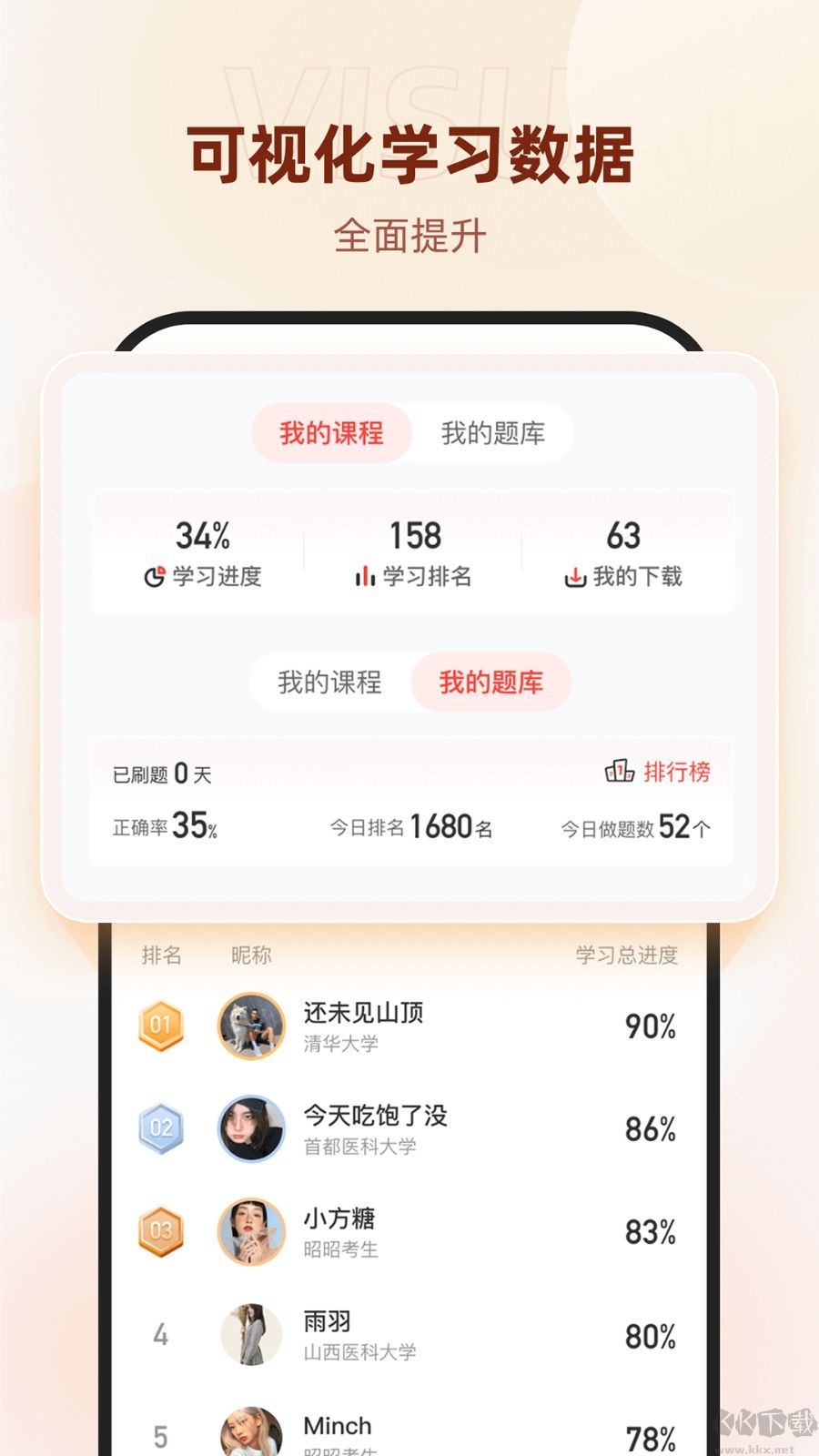Expand the 排名 column header
This screenshot has height=1456, width=819.
160,955
